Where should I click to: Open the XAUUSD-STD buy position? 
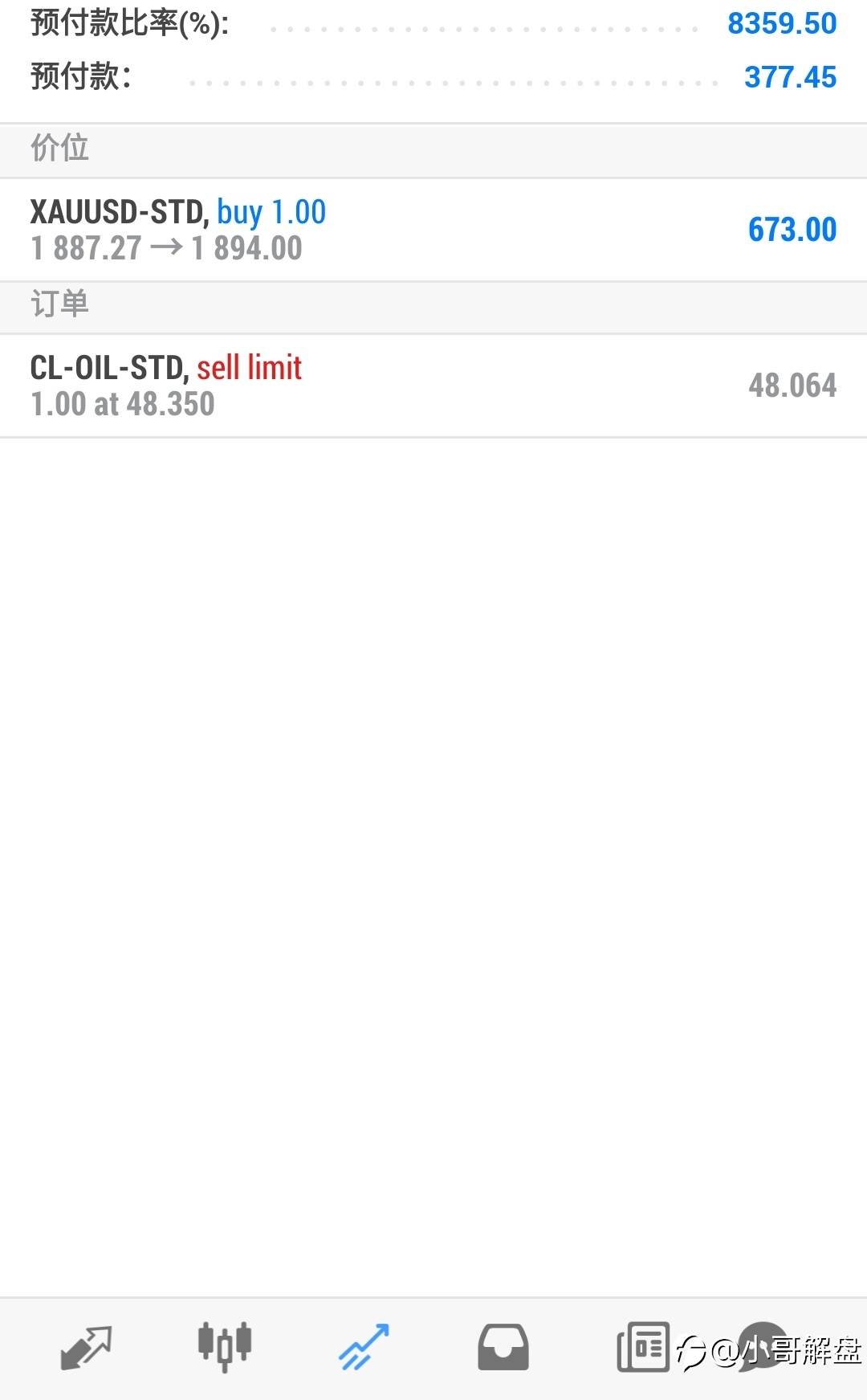pyautogui.click(x=433, y=230)
